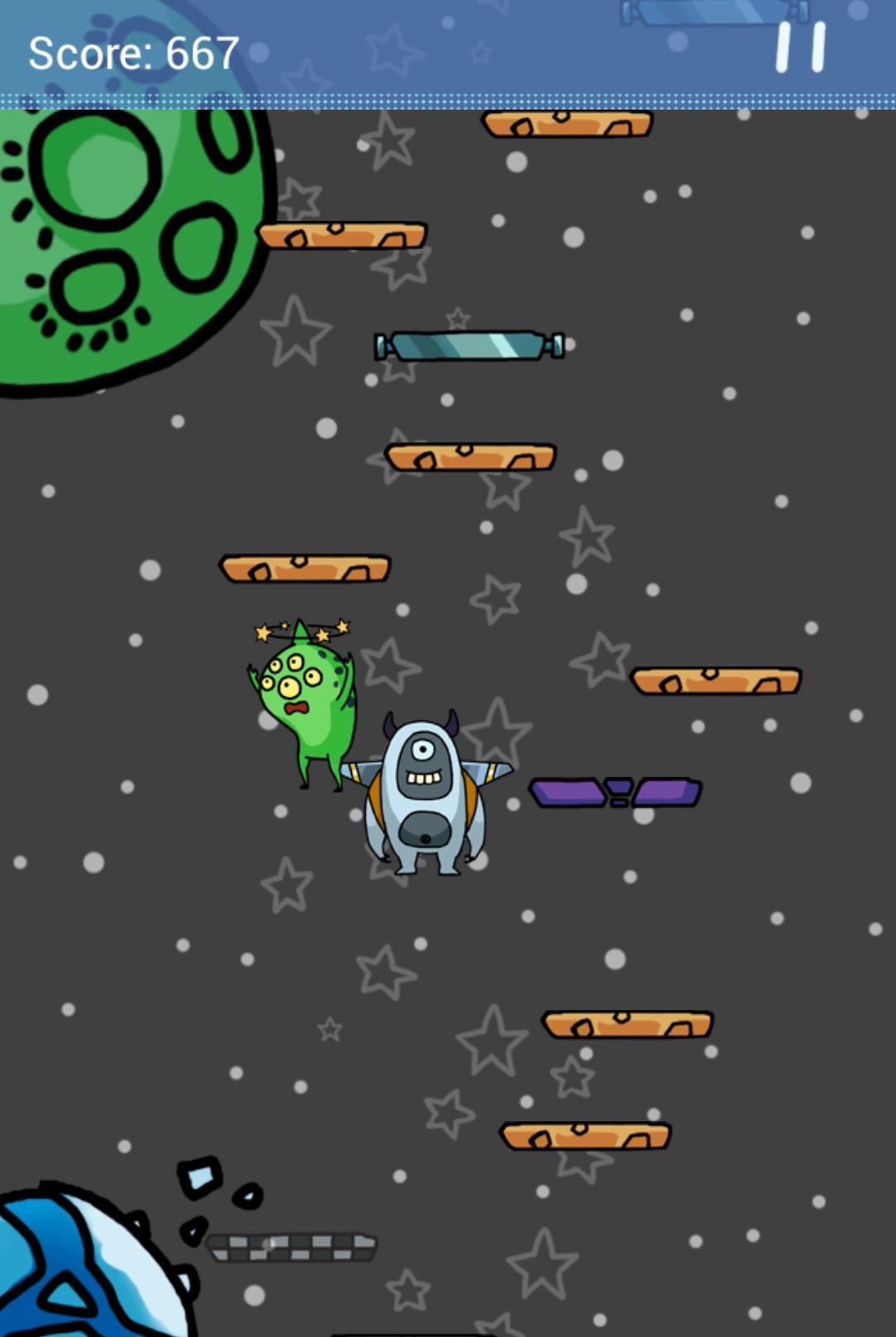
Task: Tap the highest wooden platform on screen
Action: coord(567,123)
